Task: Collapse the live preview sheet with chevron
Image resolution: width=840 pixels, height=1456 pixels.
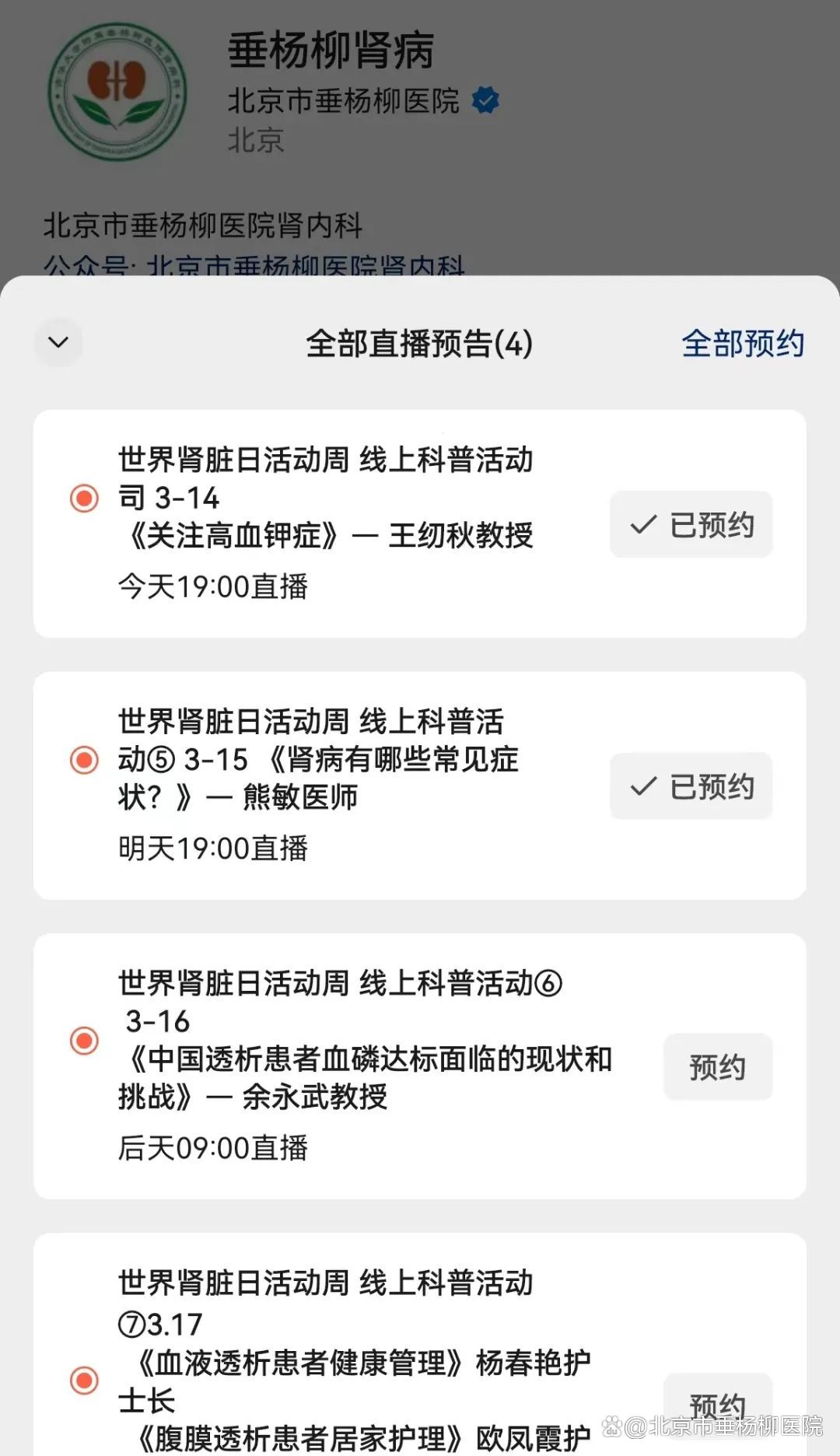Action: point(58,342)
